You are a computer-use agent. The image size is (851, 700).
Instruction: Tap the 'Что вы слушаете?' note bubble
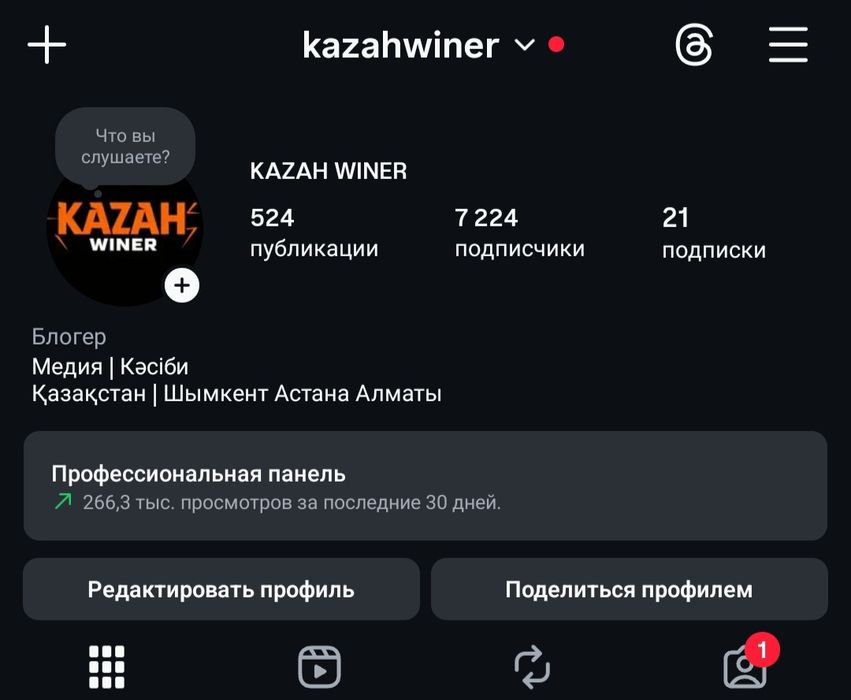[x=125, y=146]
